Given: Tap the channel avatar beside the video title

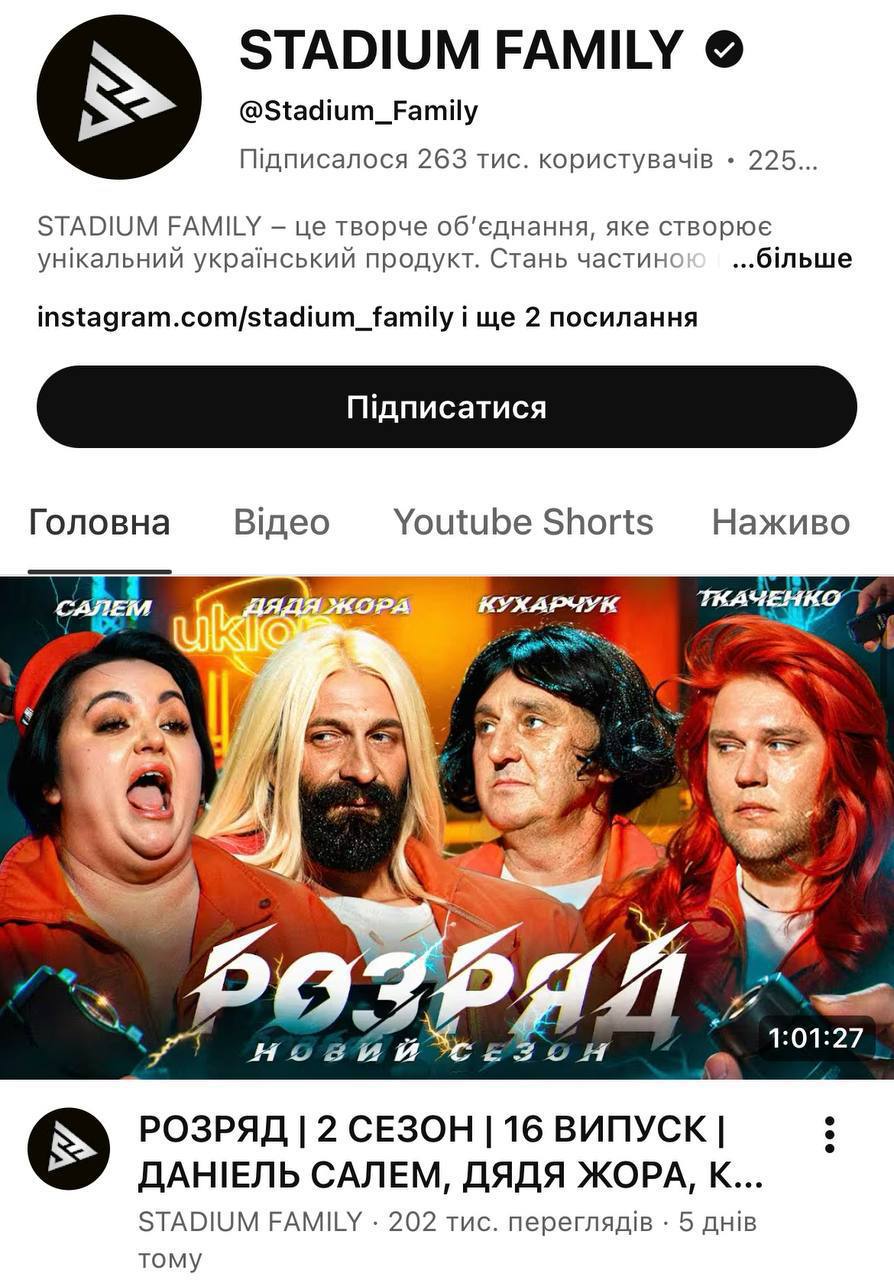Looking at the screenshot, I should [x=69, y=1148].
